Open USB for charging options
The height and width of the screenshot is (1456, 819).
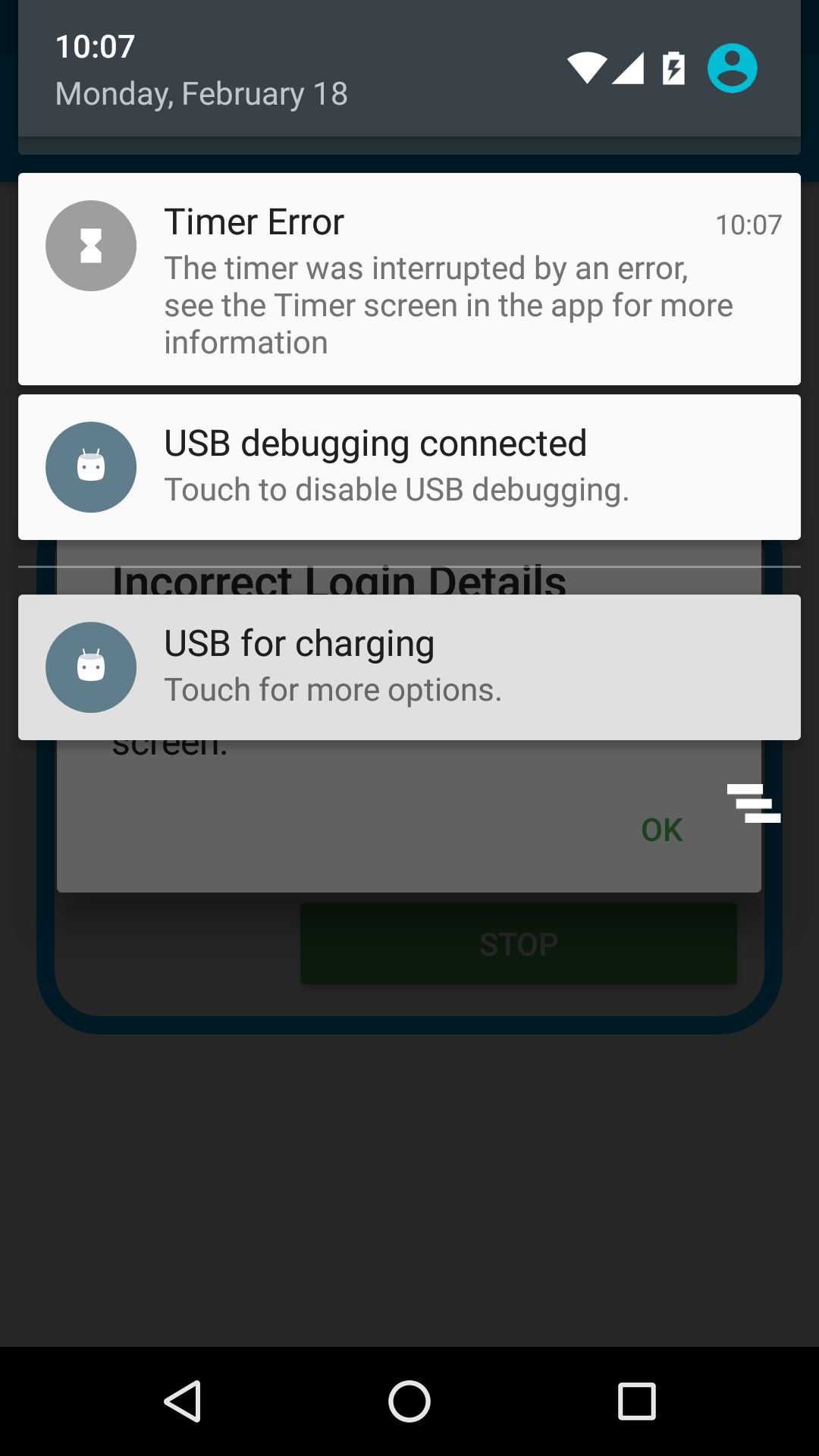(x=409, y=667)
